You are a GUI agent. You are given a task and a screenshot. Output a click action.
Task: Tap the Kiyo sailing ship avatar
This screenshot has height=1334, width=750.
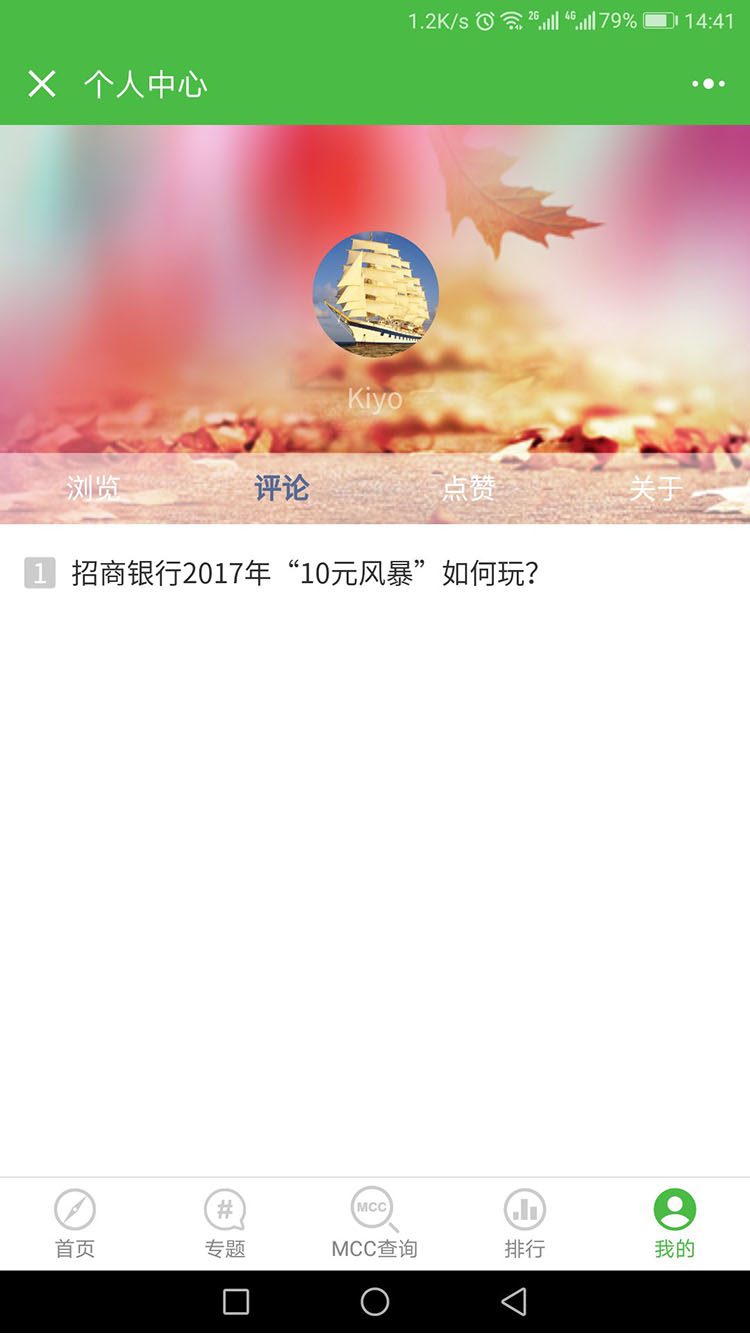(x=375, y=295)
